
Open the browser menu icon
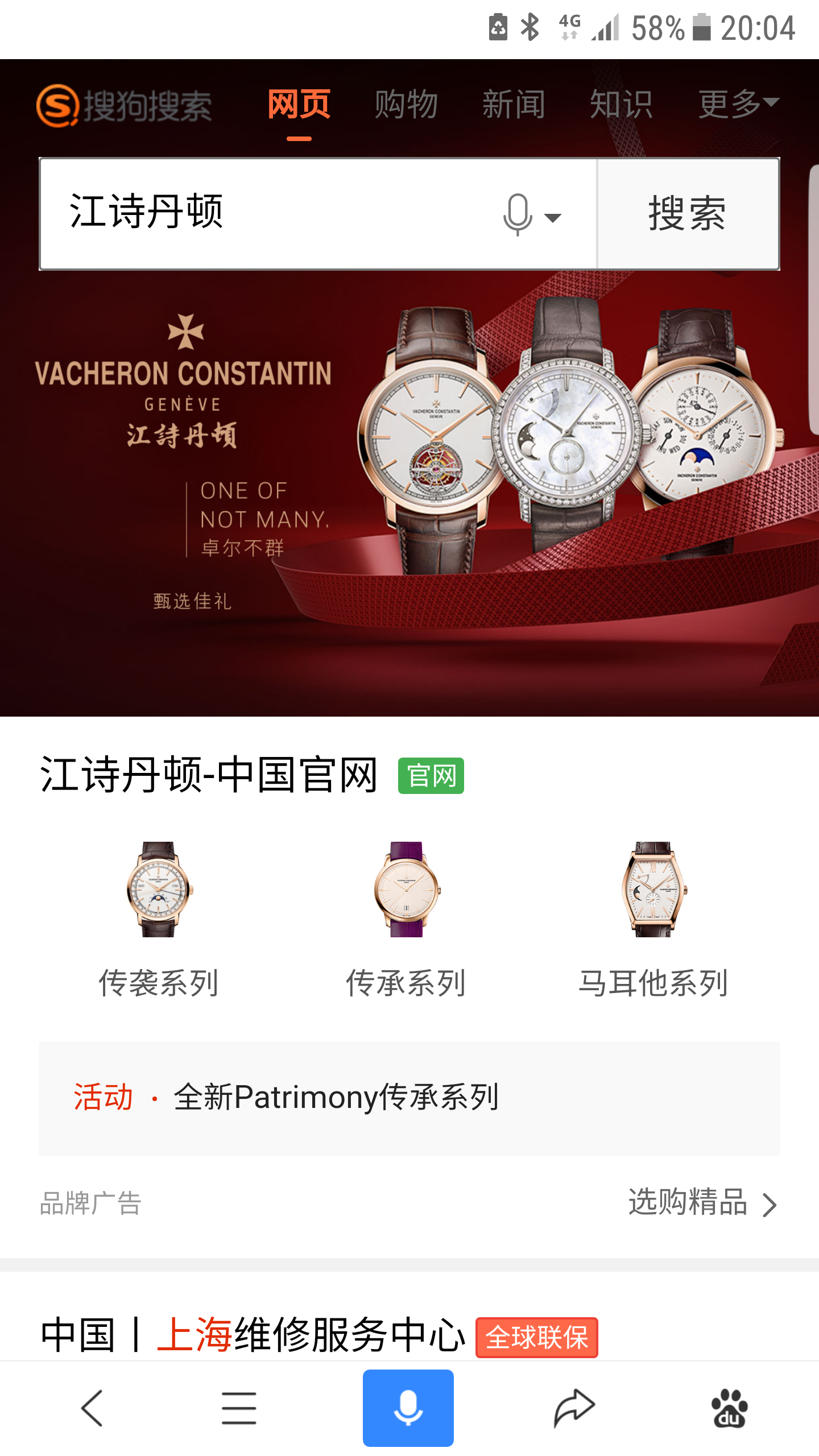[239, 1408]
